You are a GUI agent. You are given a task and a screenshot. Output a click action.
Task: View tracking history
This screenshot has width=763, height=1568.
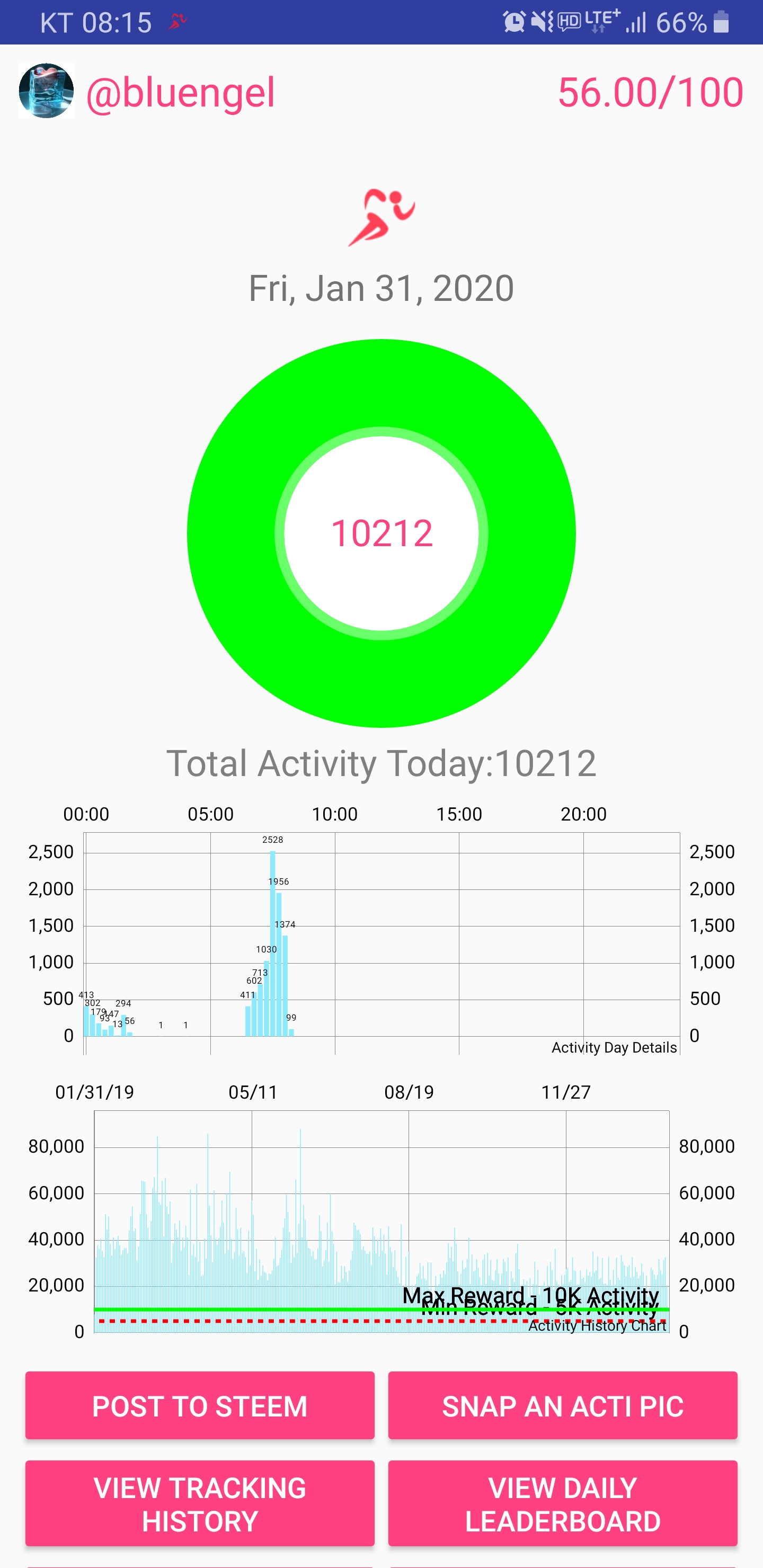click(200, 1503)
